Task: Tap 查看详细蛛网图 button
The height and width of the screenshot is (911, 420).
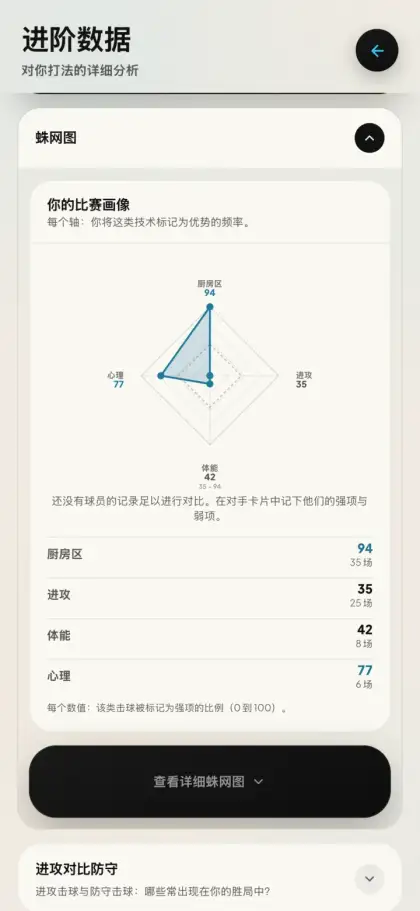Action: click(210, 781)
